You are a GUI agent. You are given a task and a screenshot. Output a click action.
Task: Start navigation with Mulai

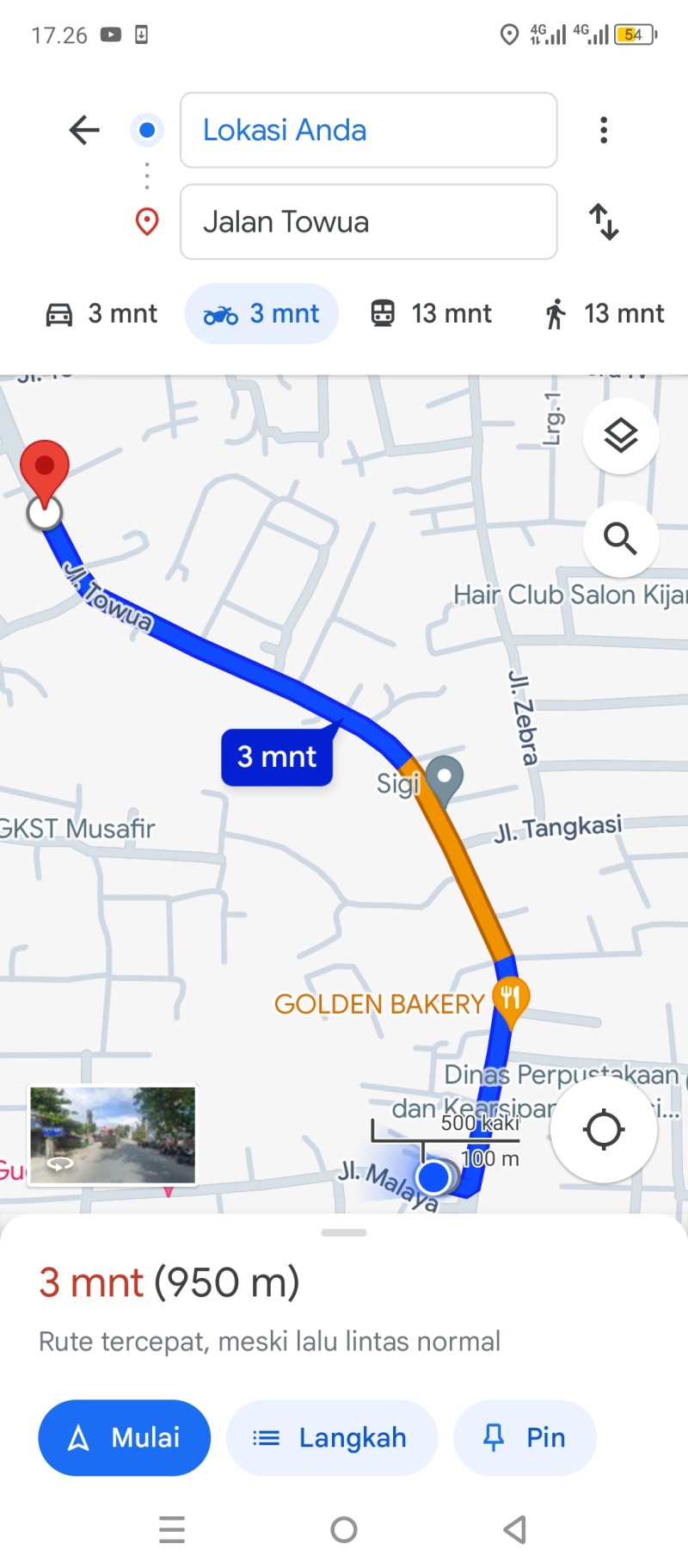point(125,1438)
